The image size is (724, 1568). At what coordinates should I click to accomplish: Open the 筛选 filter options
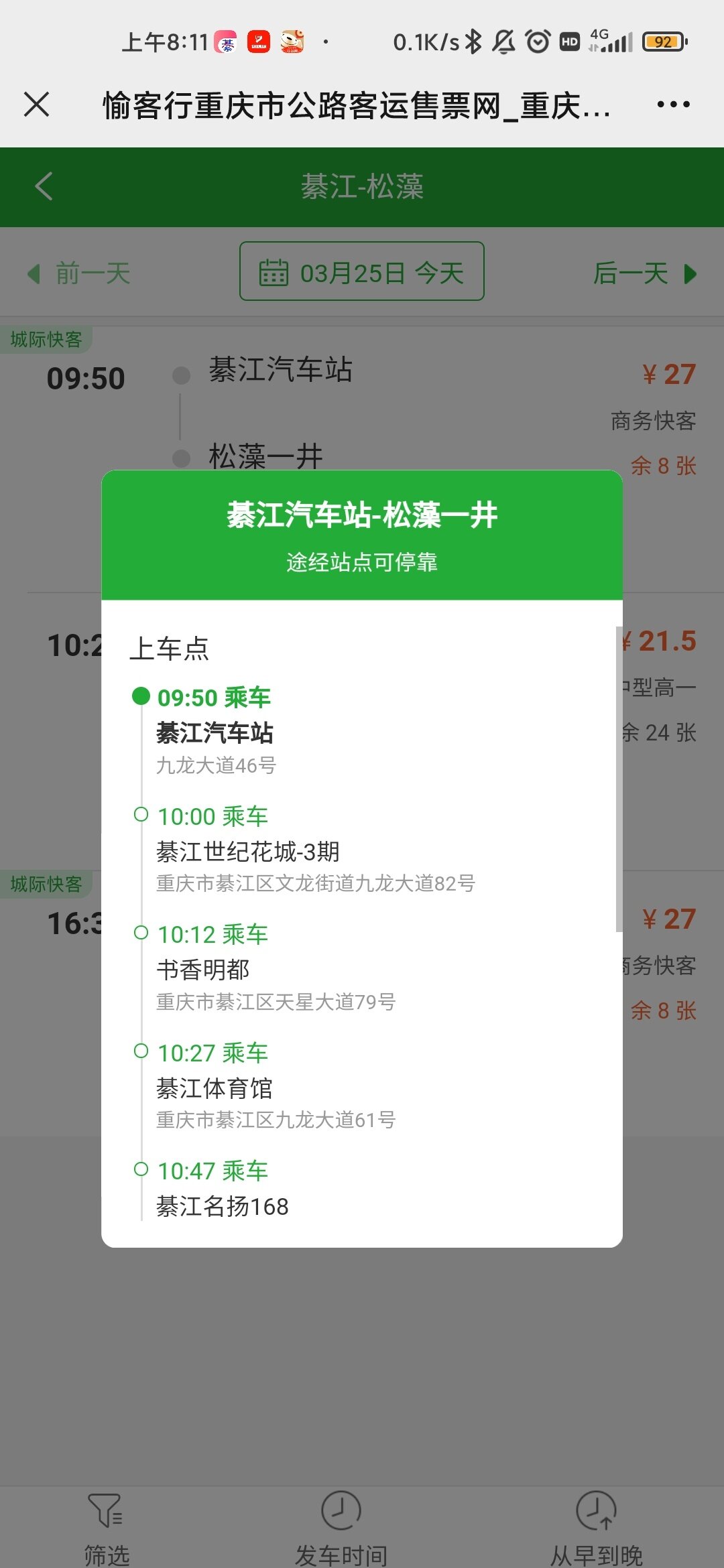point(106,1529)
